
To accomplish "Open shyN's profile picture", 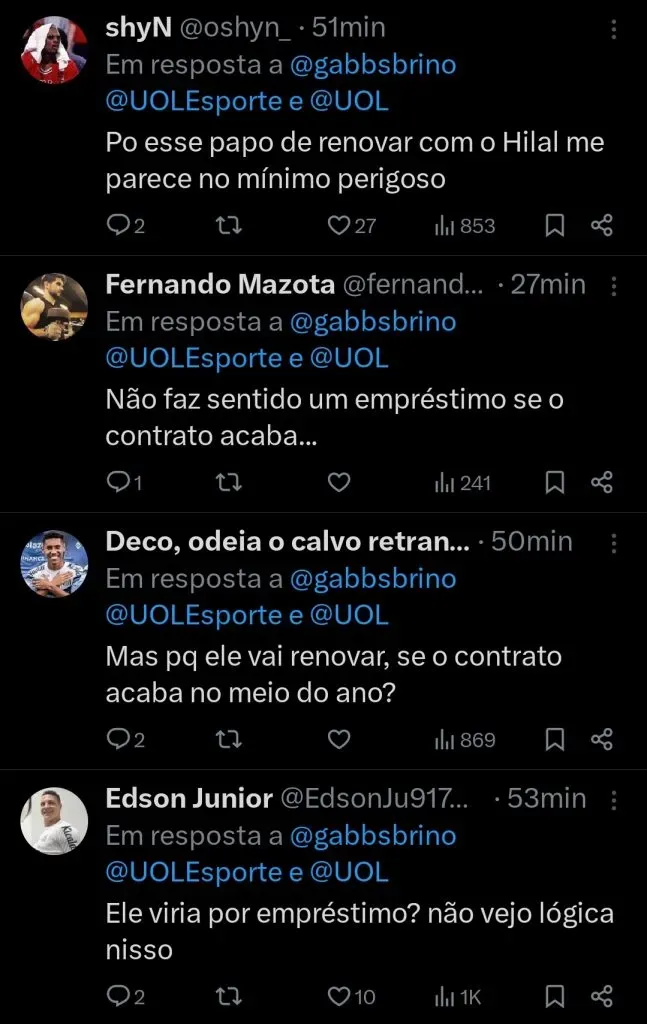I will point(55,51).
